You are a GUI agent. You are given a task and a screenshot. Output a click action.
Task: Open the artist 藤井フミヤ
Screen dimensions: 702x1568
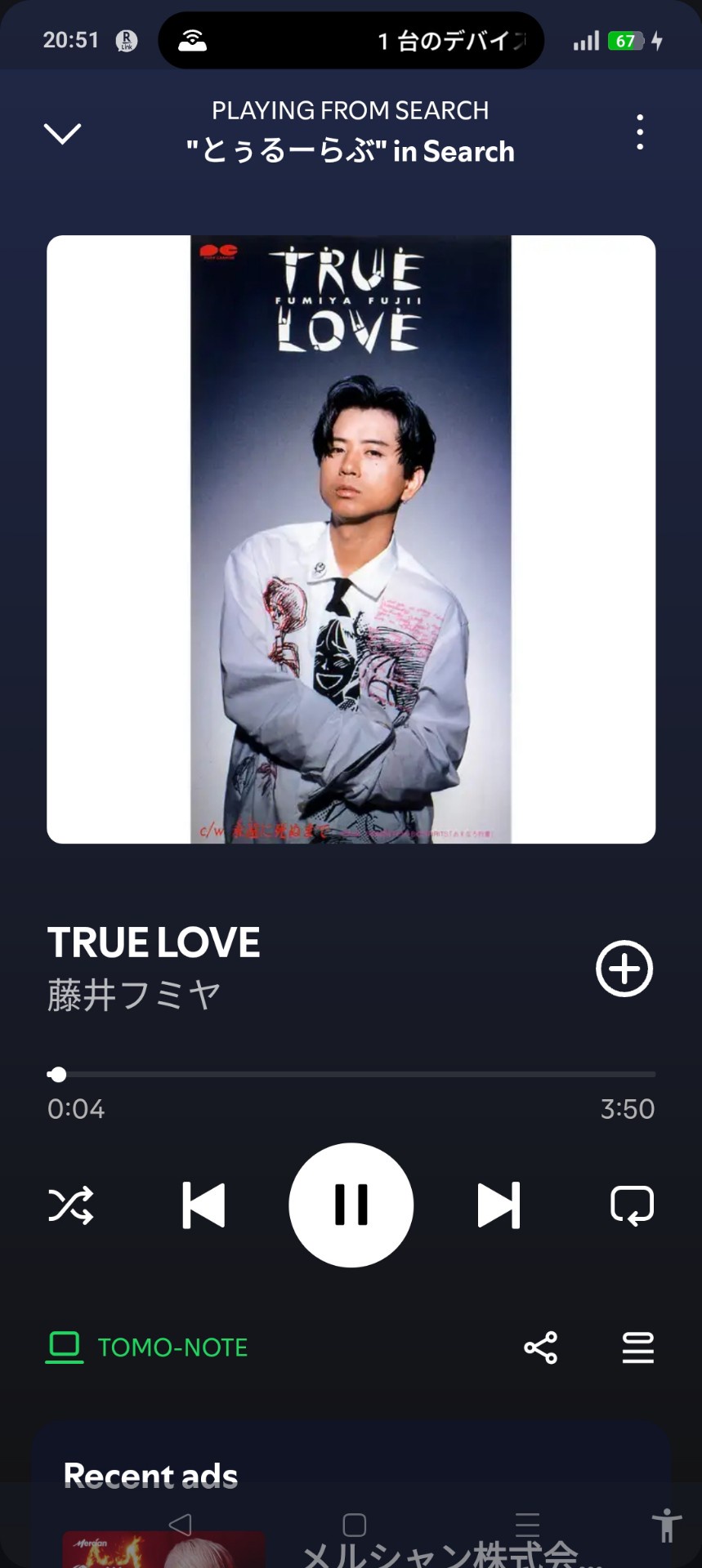[x=134, y=996]
